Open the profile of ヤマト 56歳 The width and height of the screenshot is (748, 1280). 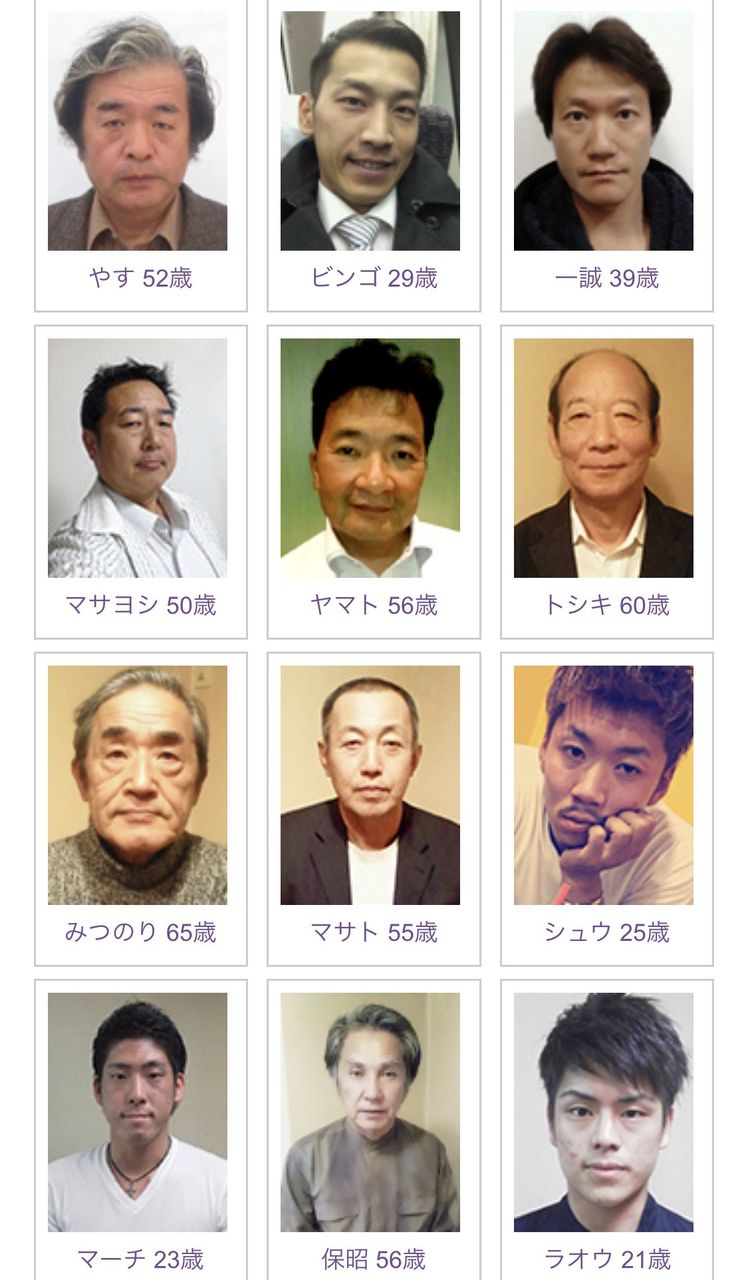click(374, 482)
